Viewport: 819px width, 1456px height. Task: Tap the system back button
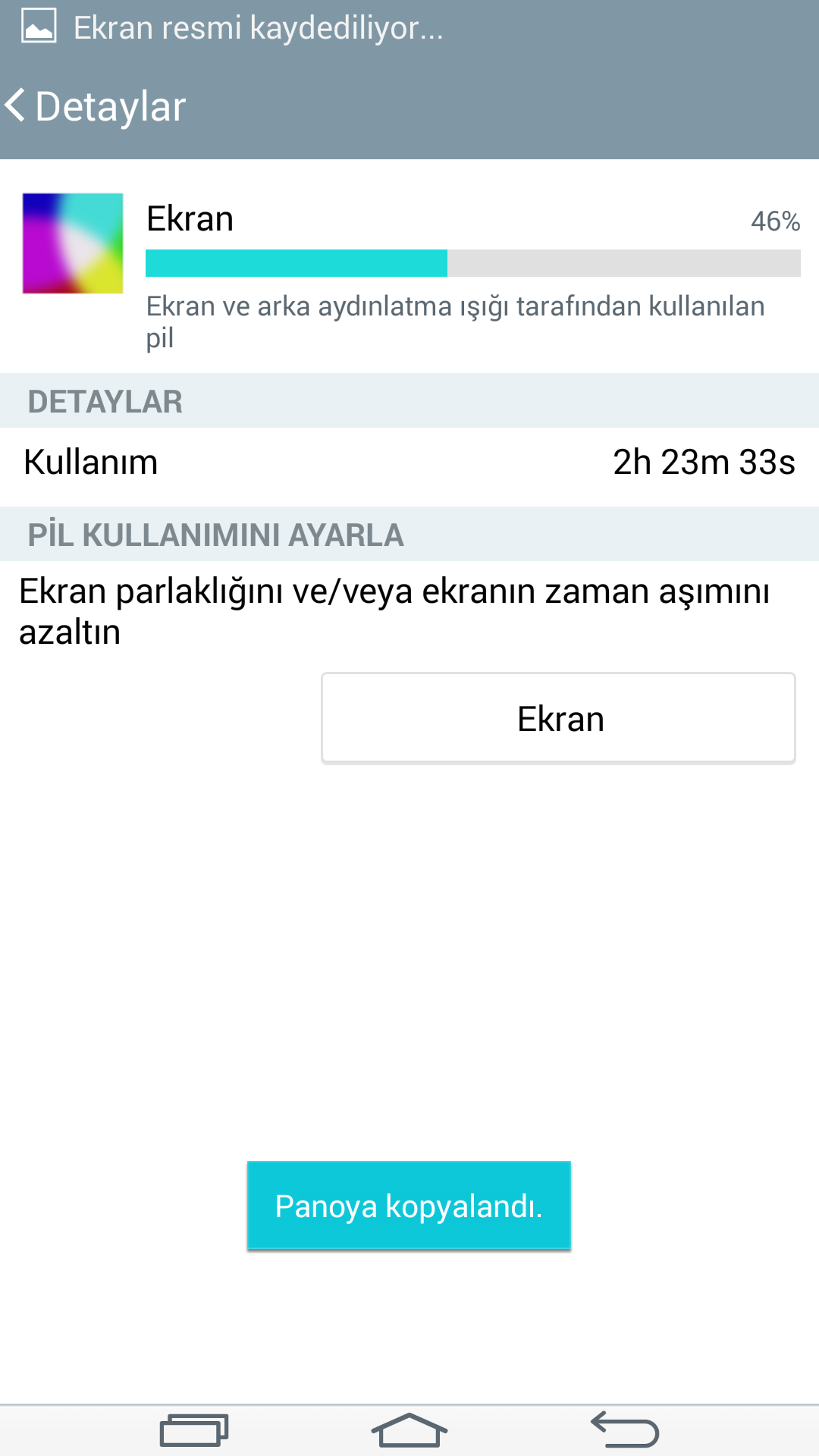click(625, 1429)
